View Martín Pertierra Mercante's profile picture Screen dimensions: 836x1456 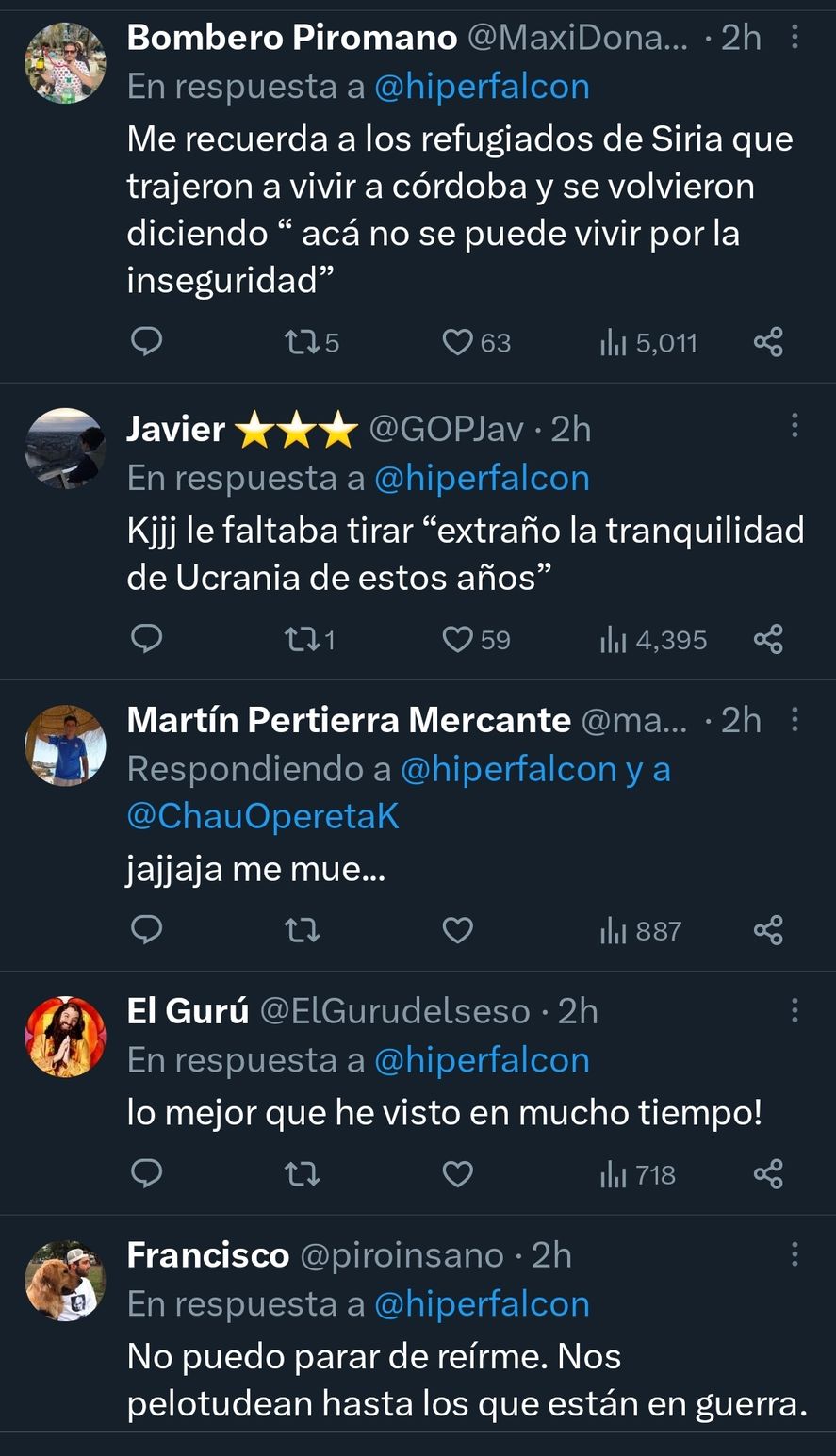[64, 745]
